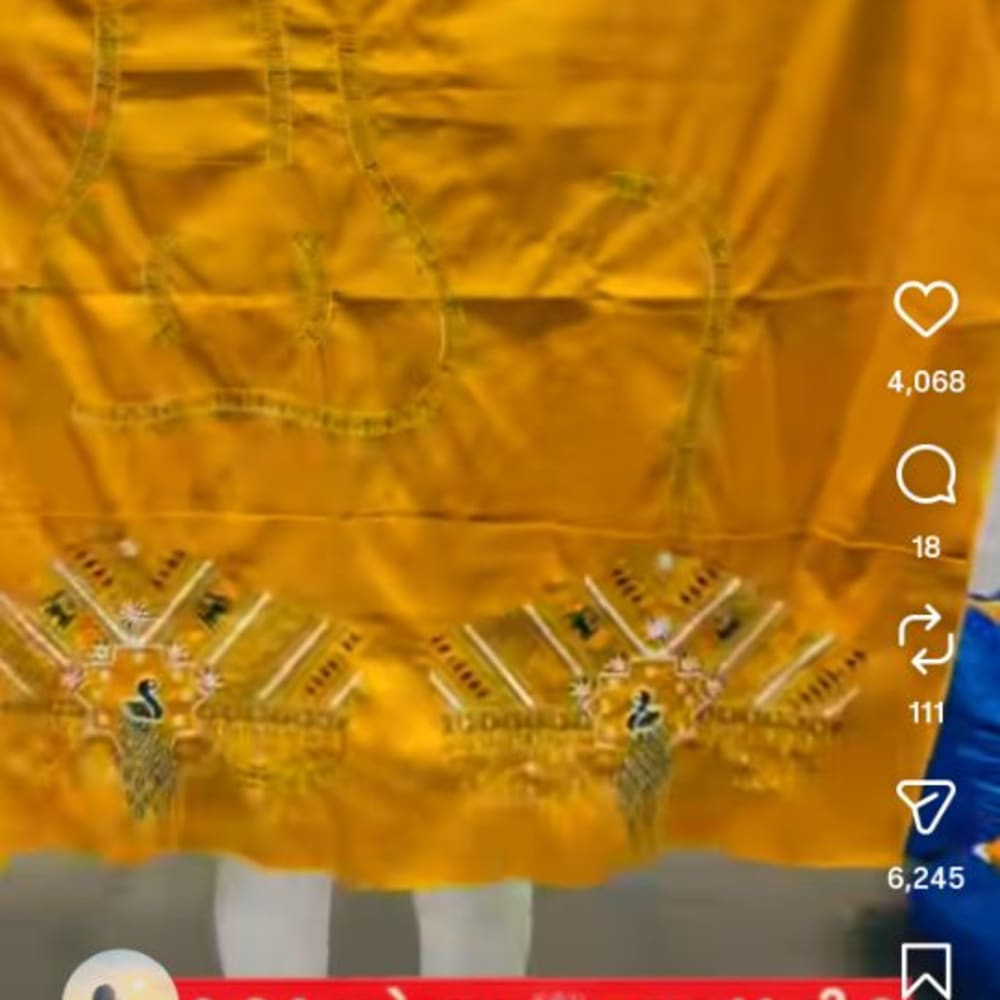Save the reel with the bookmark icon

(927, 971)
